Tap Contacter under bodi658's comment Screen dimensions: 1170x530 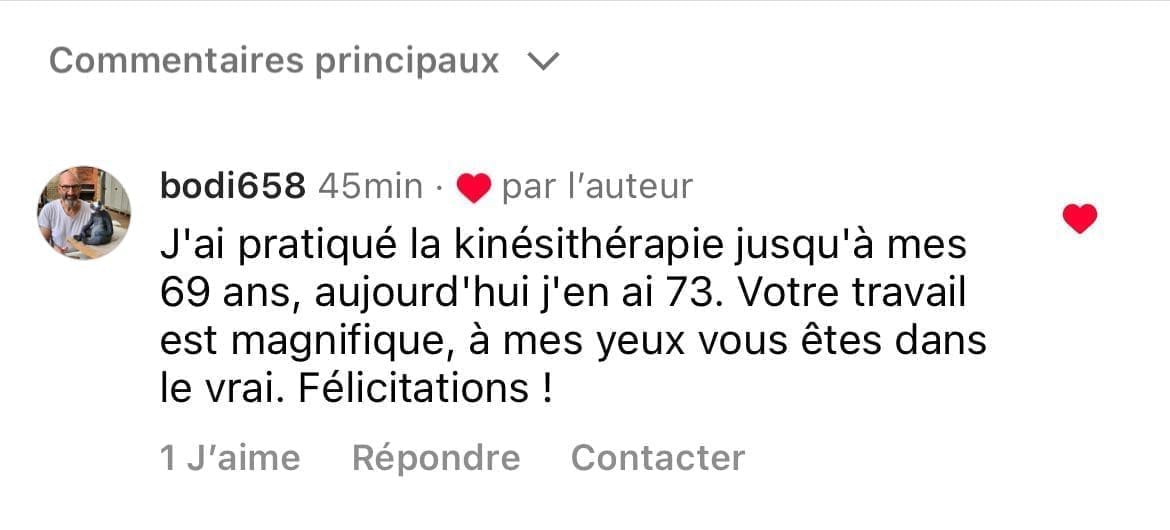pyautogui.click(x=657, y=458)
